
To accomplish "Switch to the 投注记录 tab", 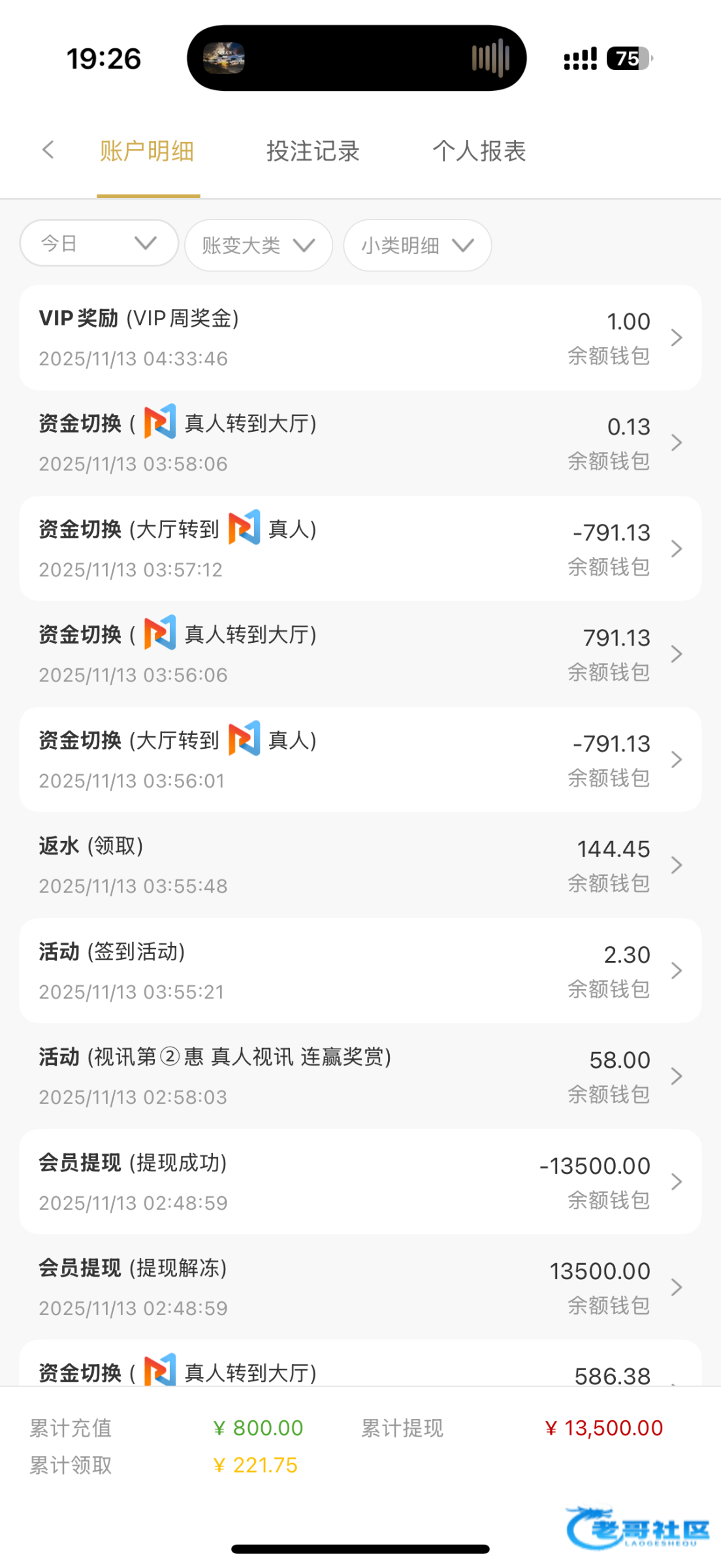I will coord(313,152).
